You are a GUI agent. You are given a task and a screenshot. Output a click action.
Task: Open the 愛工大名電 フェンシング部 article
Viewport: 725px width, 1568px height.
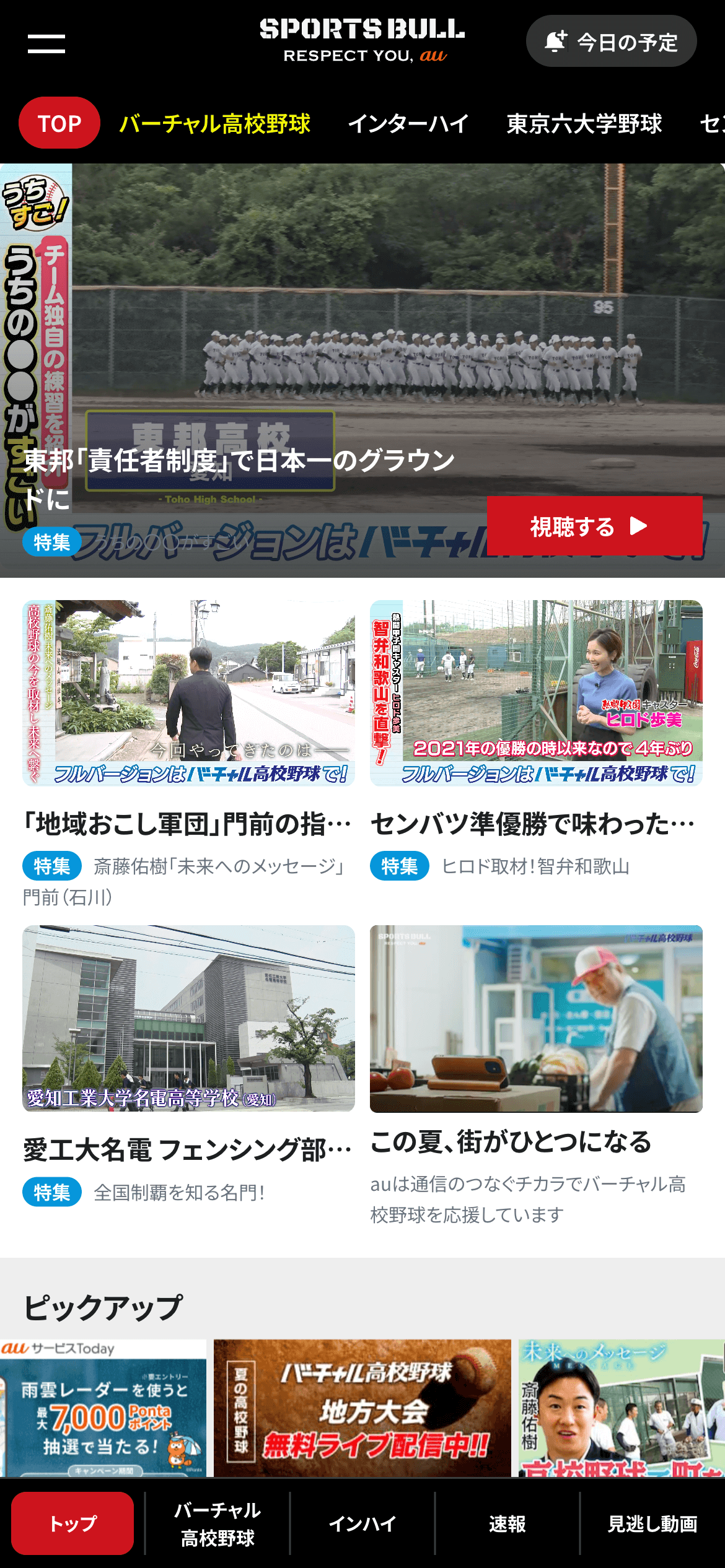coord(188,1149)
